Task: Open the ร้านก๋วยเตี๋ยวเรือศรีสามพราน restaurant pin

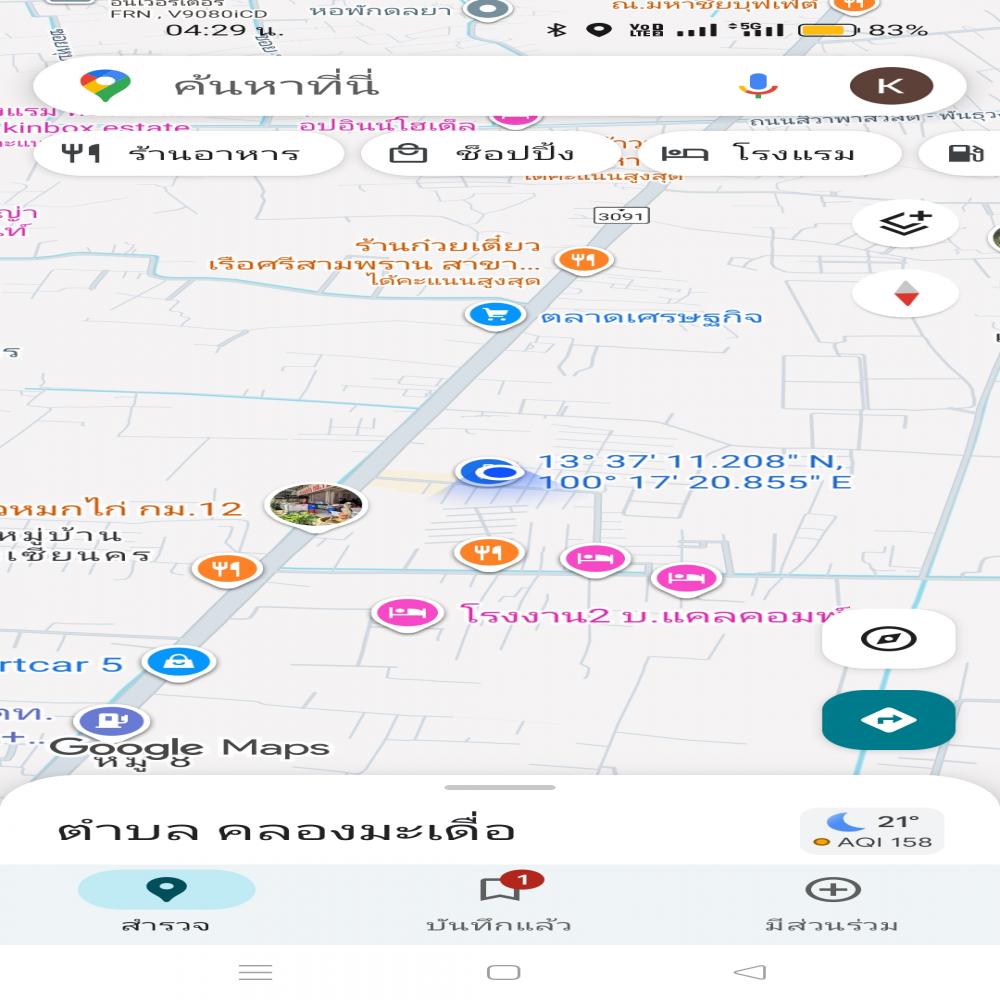Action: tap(583, 260)
